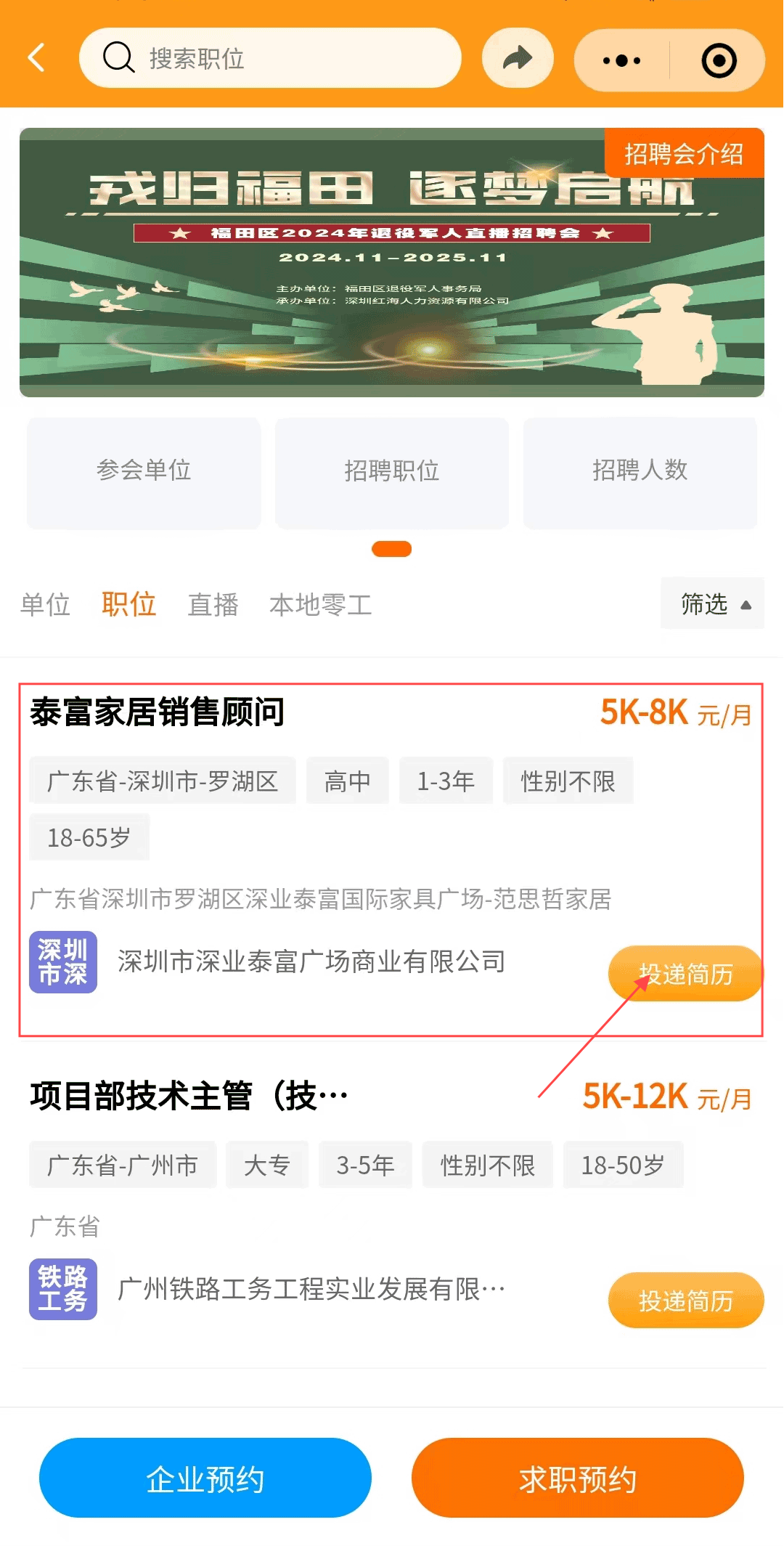Screen dimensions: 784x1546
Task: Expand the 招聘职位 section
Action: tap(391, 472)
